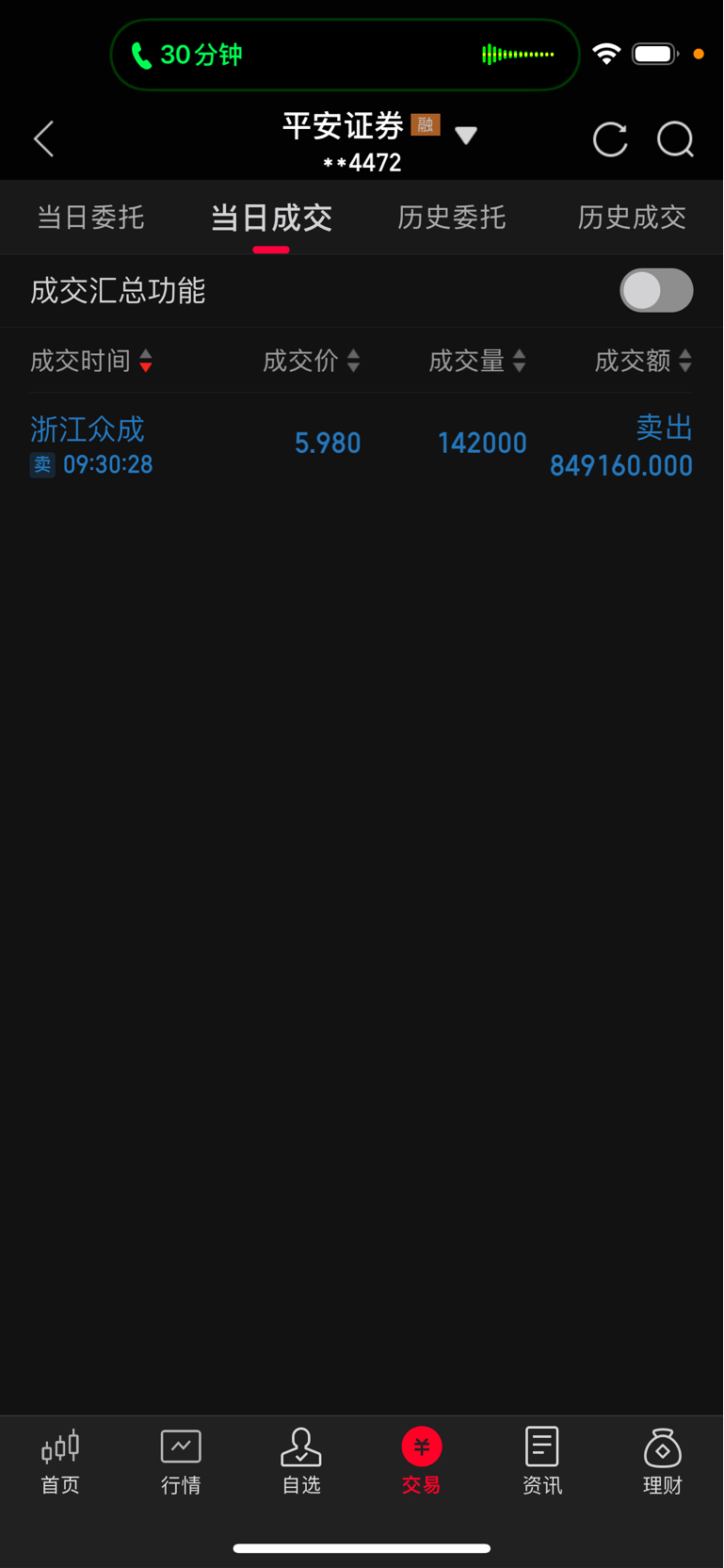724x1568 pixels.
Task: View the 历史成交 tab
Action: tap(632, 218)
